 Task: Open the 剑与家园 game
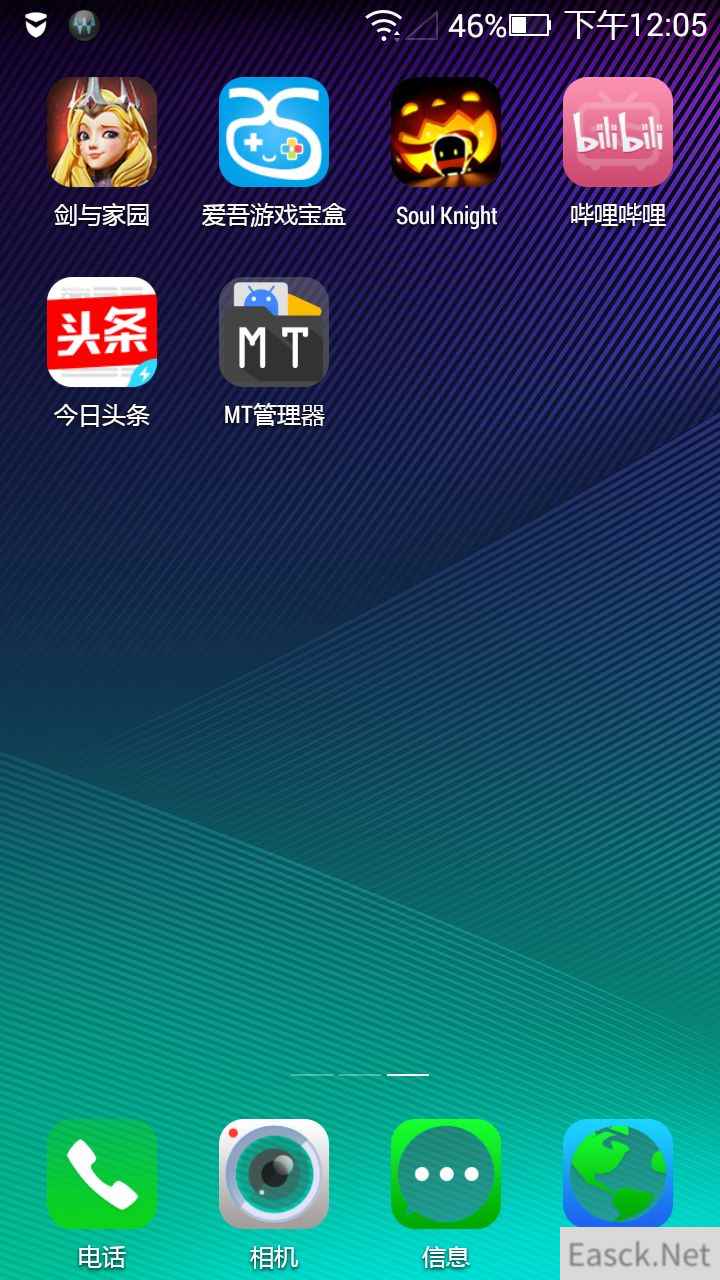102,132
